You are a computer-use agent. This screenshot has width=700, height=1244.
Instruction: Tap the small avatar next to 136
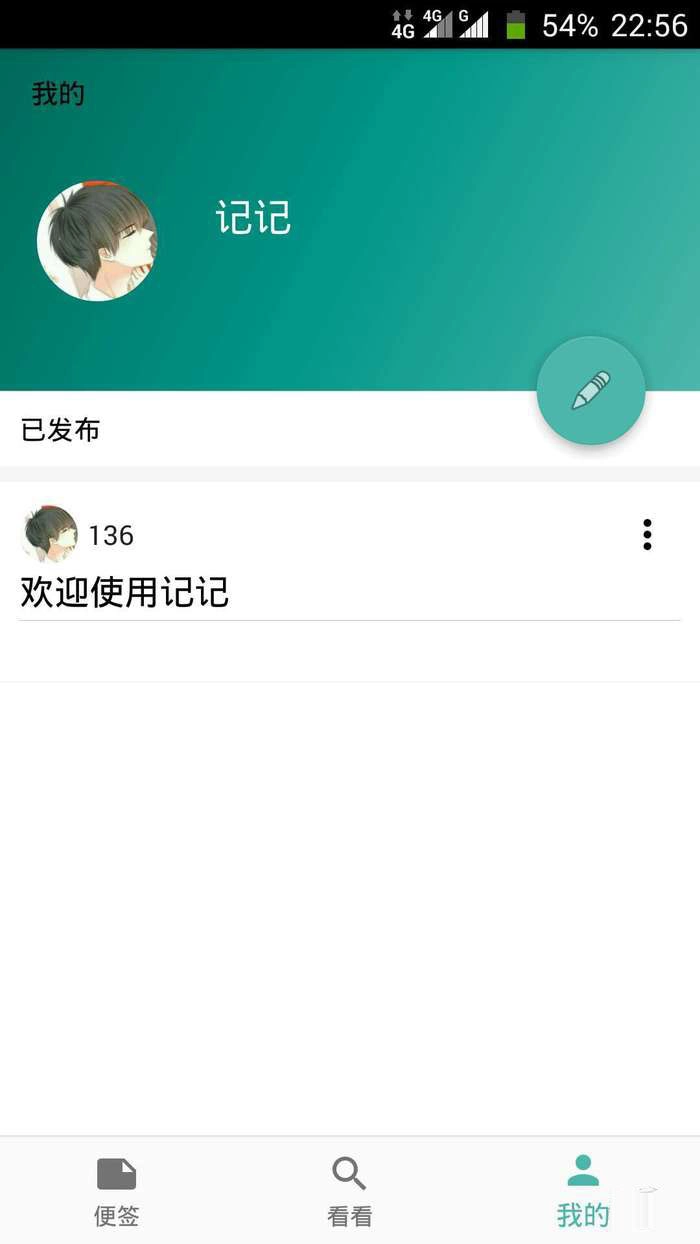(x=50, y=534)
